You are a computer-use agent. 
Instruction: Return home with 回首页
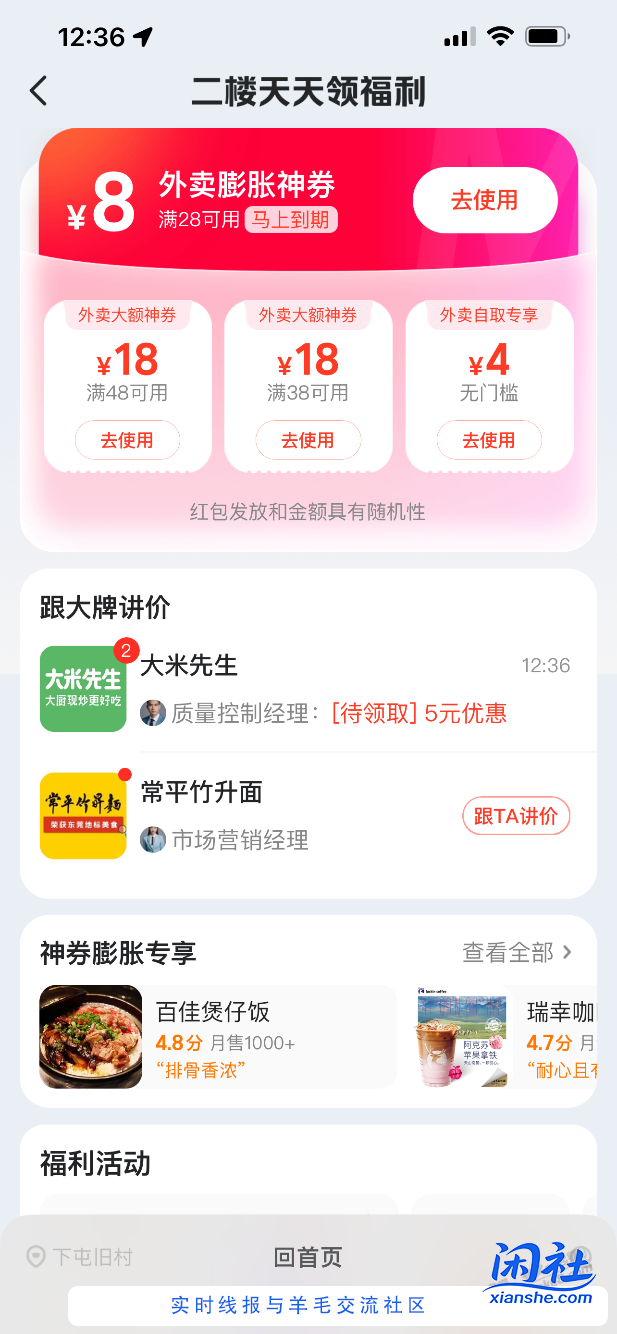pyautogui.click(x=308, y=1257)
